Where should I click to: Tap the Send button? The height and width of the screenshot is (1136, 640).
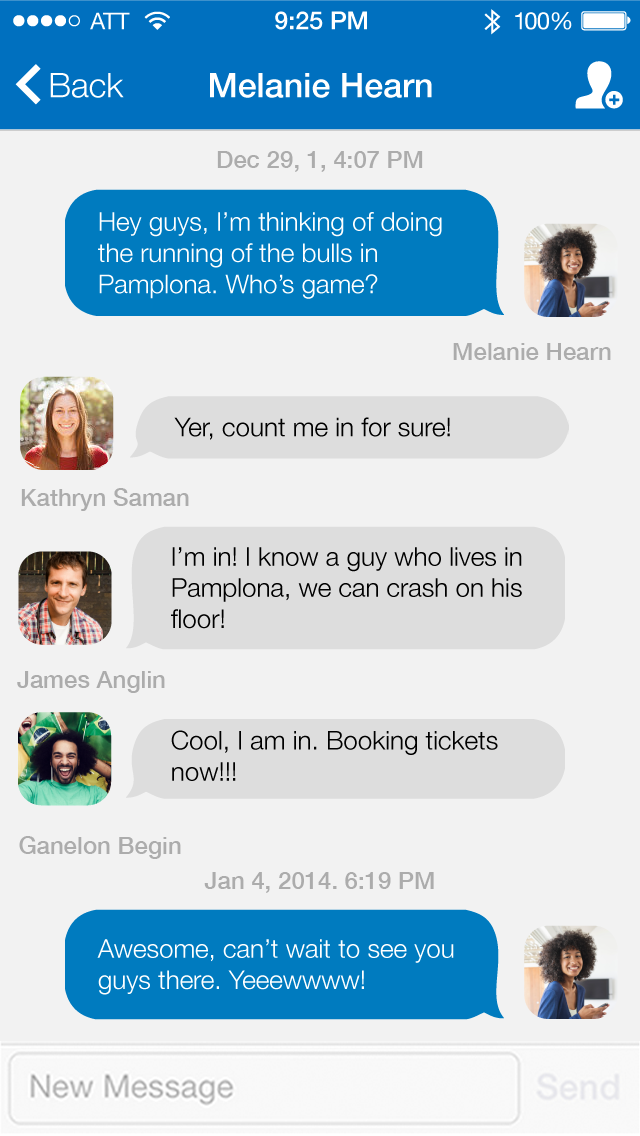578,1087
